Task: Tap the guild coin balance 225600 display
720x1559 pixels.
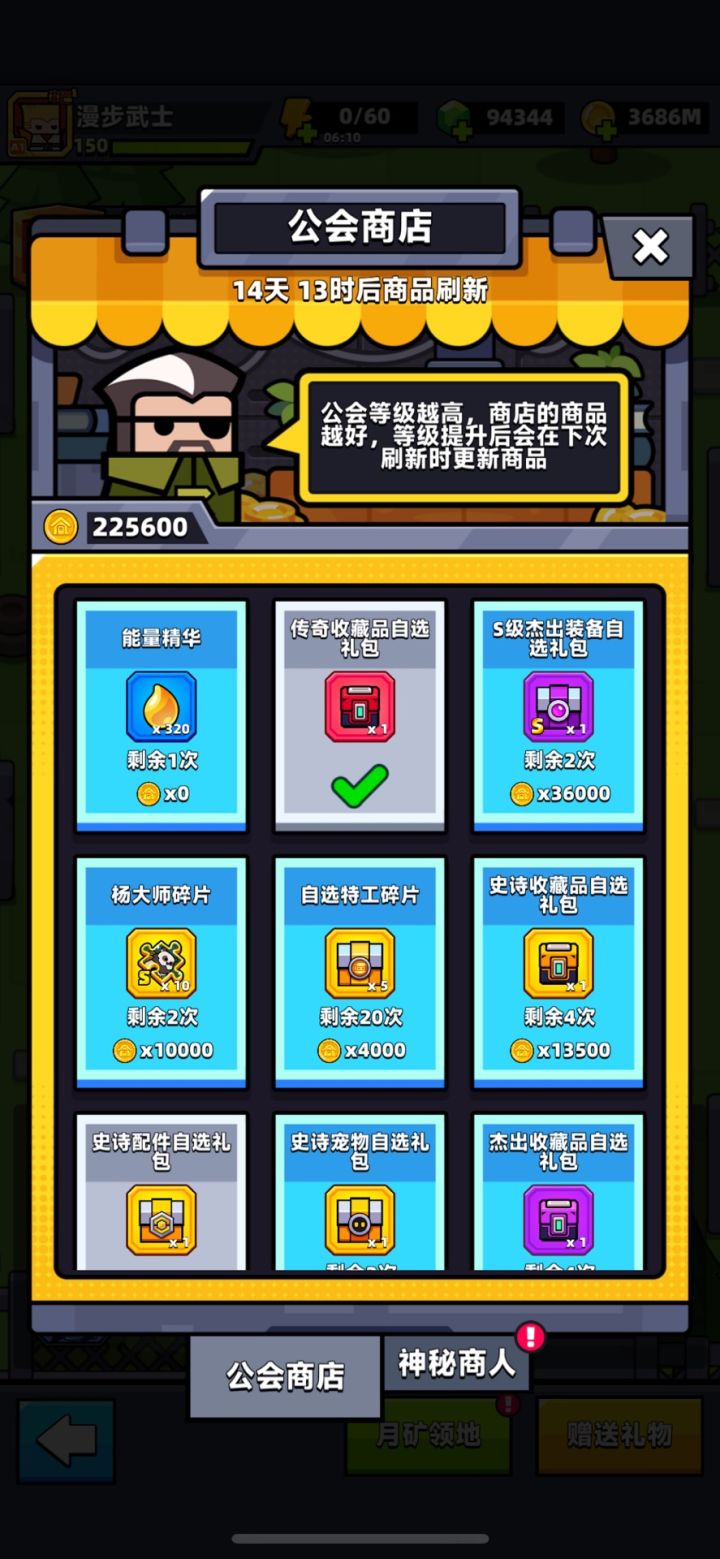Action: tap(130, 526)
